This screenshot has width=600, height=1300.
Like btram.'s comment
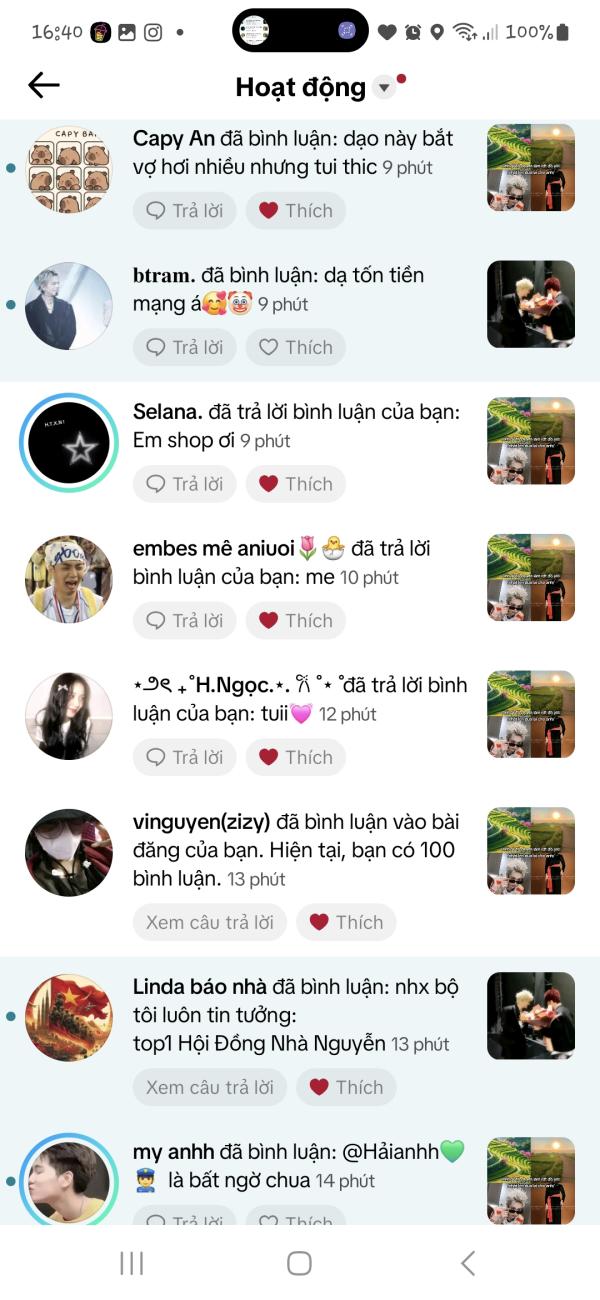pyautogui.click(x=296, y=348)
